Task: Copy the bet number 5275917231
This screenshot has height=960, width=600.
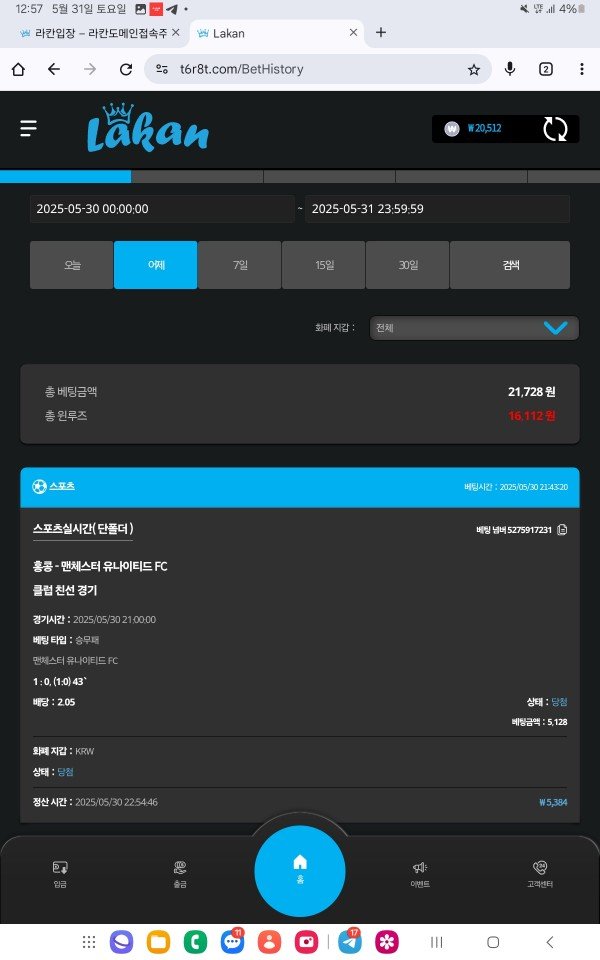Action: pos(562,530)
